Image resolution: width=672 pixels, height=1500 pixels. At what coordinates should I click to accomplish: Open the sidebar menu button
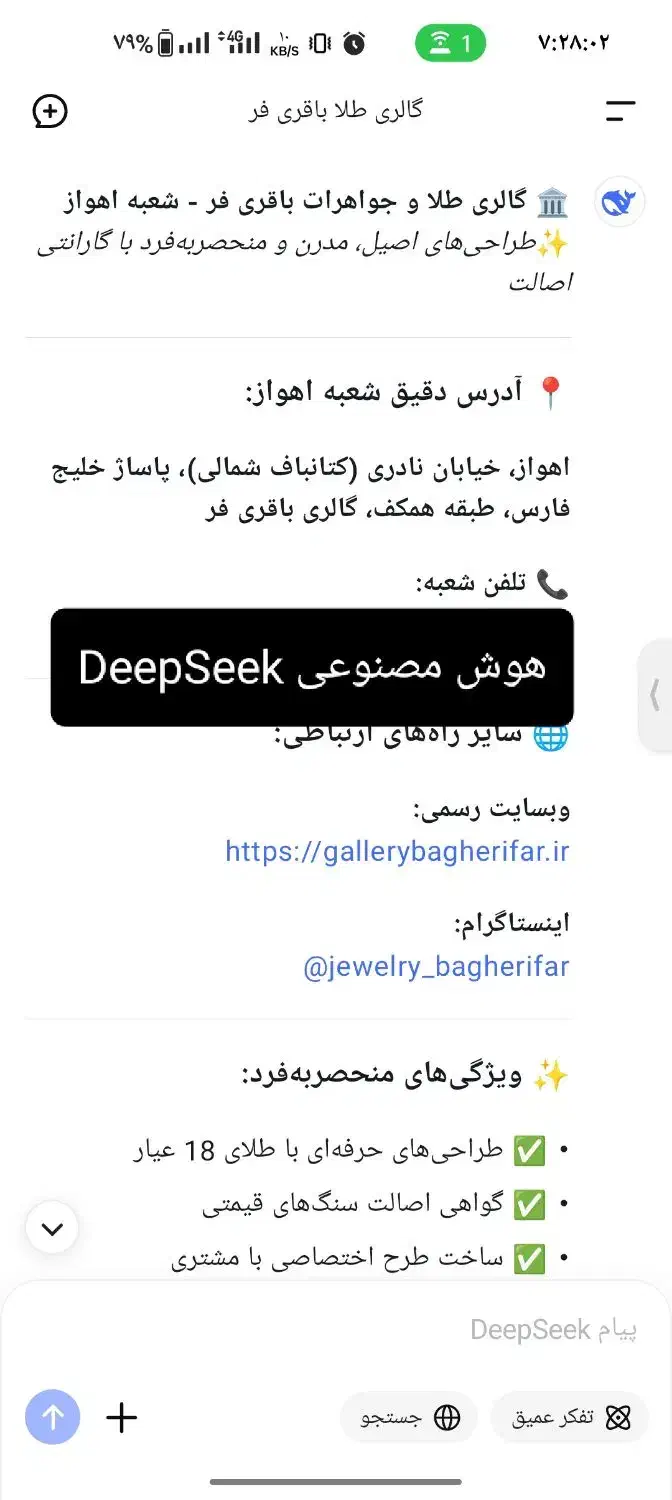click(621, 111)
